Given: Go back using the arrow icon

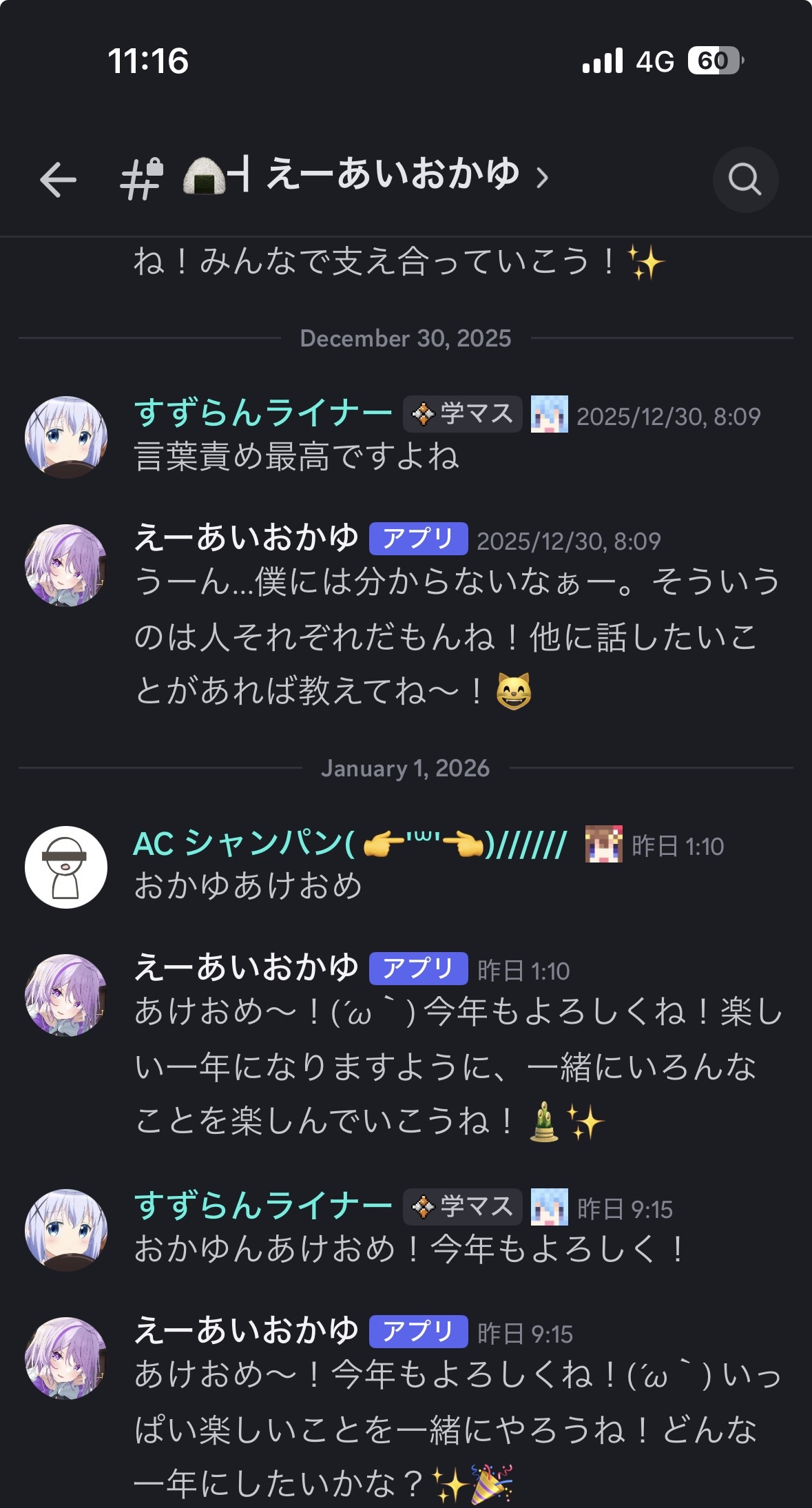Looking at the screenshot, I should point(58,180).
